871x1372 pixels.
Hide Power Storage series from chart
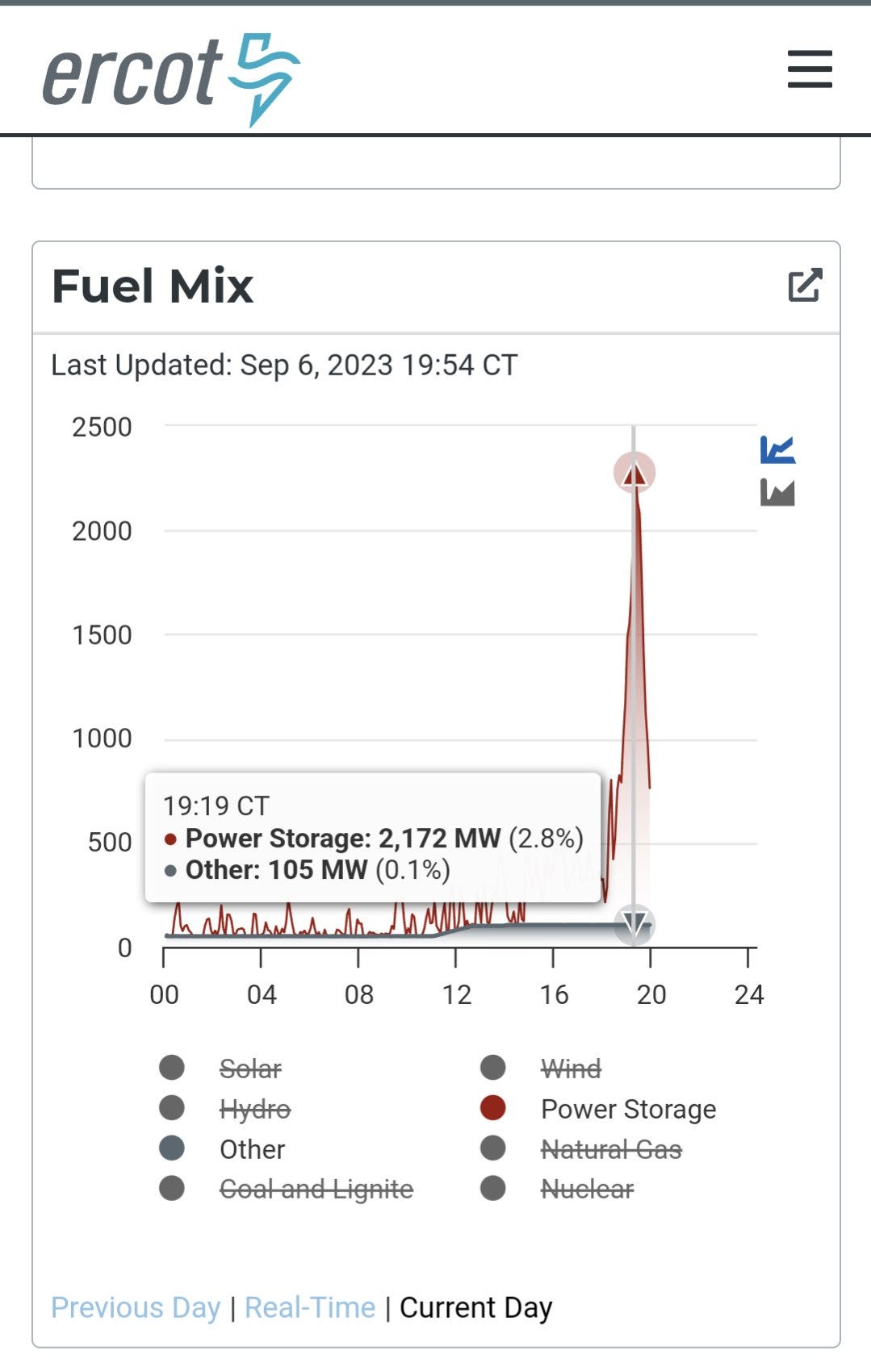628,1110
